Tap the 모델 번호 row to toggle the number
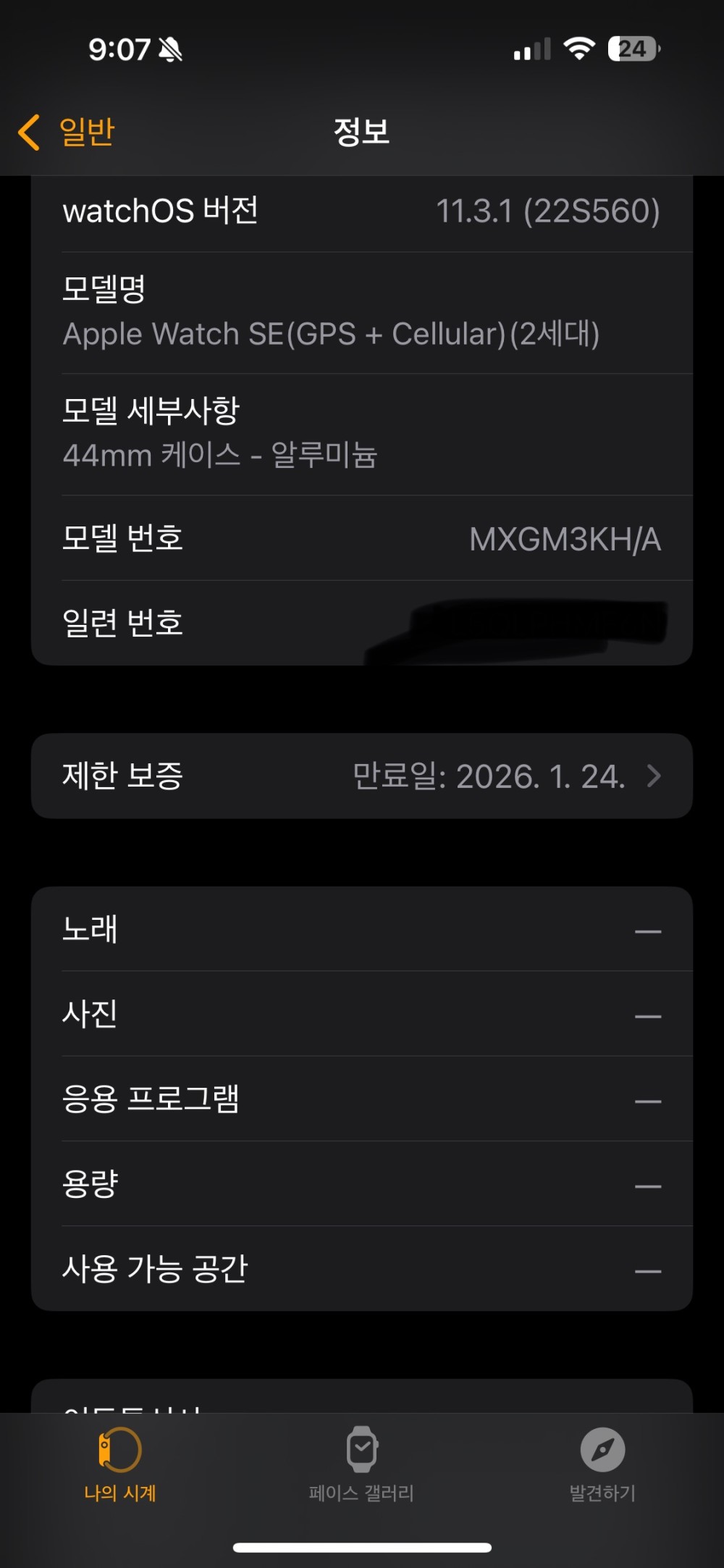This screenshot has height=1568, width=724. pos(362,538)
